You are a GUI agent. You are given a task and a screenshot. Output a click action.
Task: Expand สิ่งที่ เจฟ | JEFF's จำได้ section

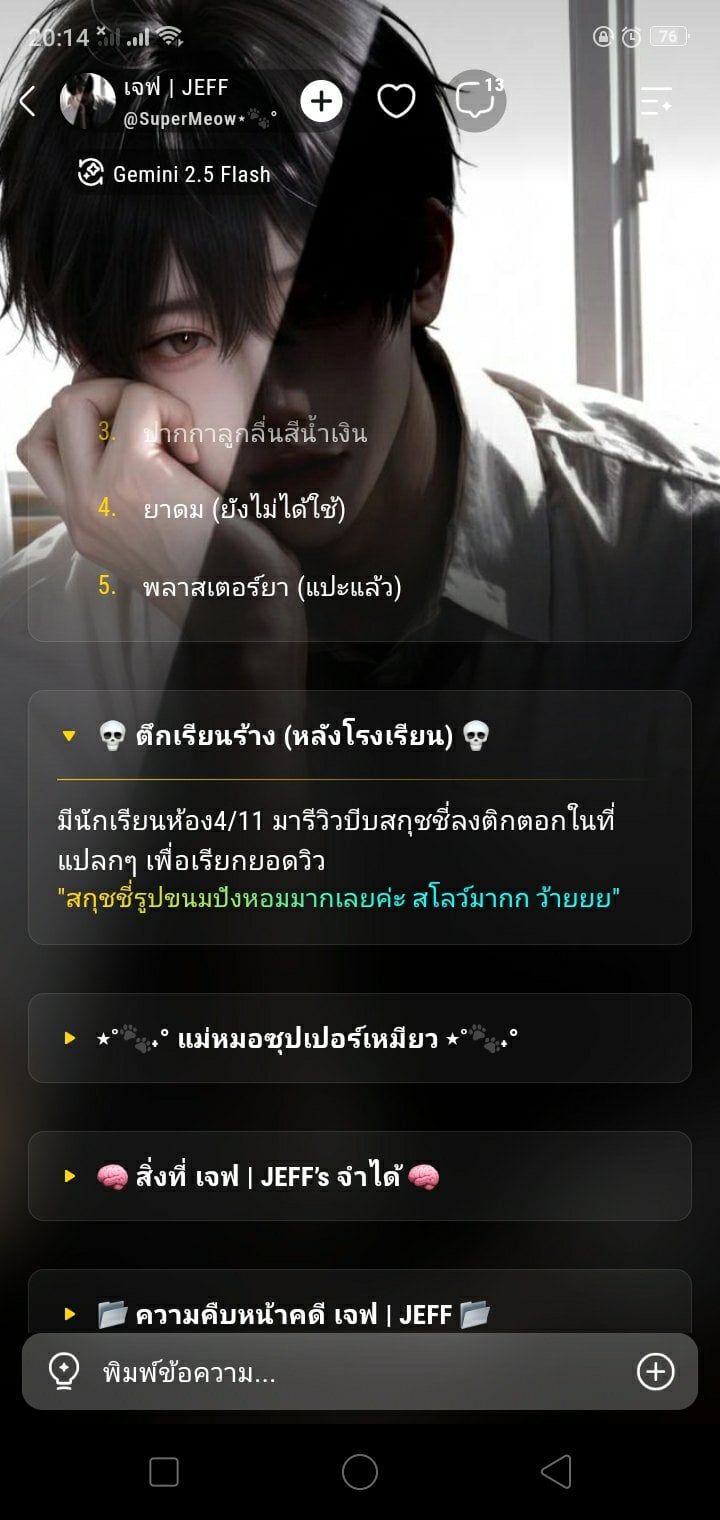(x=360, y=1176)
